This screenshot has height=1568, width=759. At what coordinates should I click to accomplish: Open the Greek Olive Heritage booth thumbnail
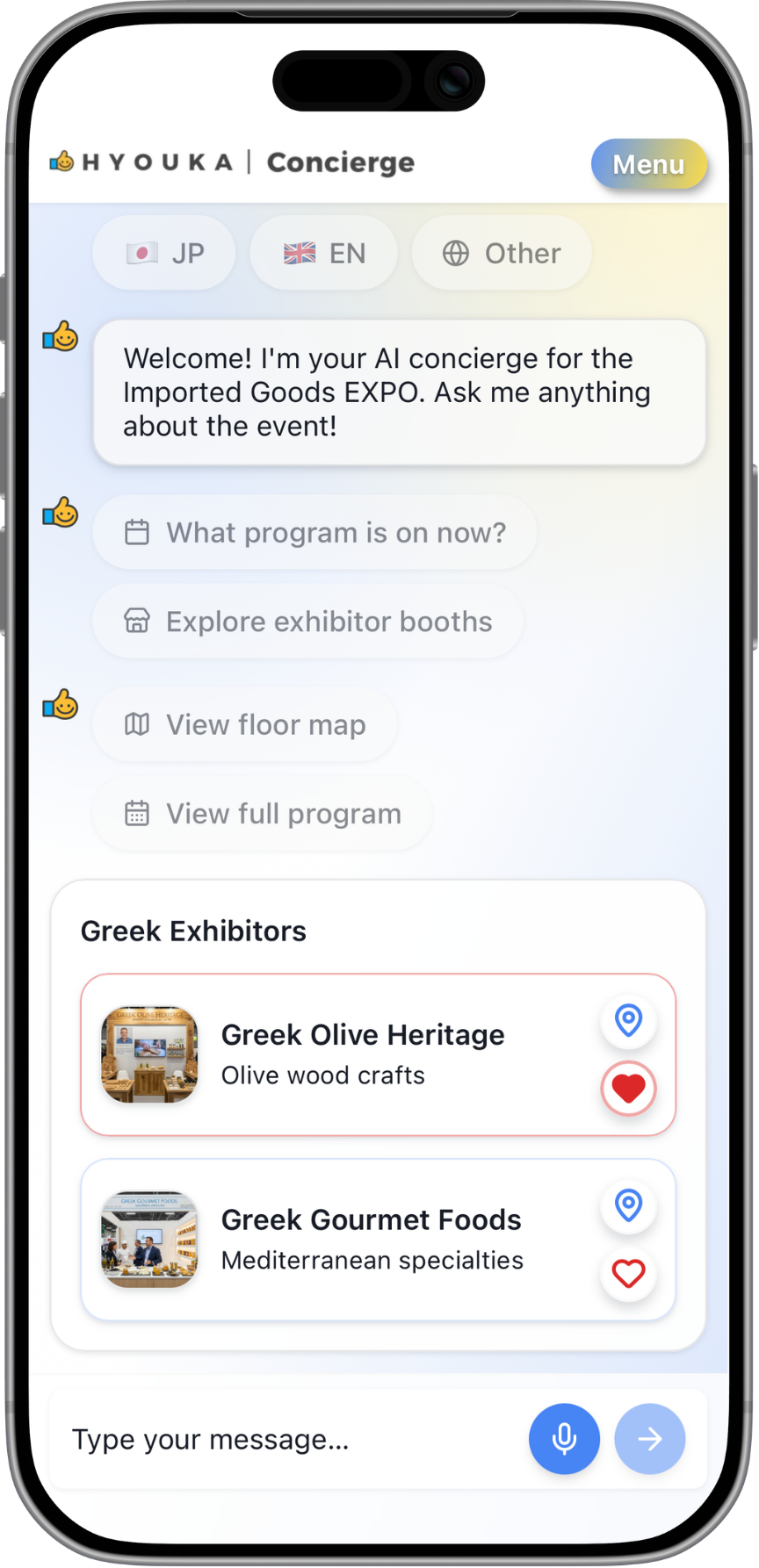149,1056
